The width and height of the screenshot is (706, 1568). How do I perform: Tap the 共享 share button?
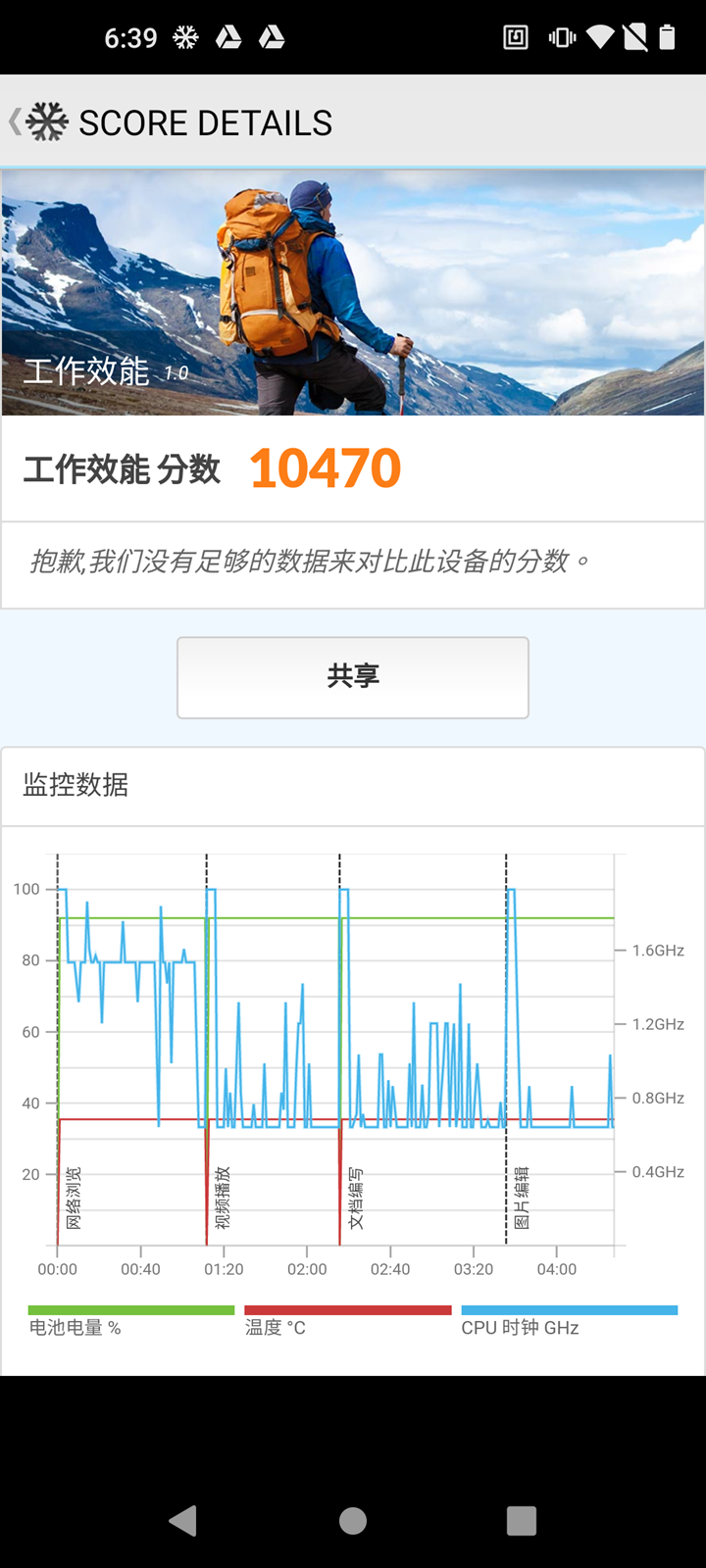pos(353,677)
